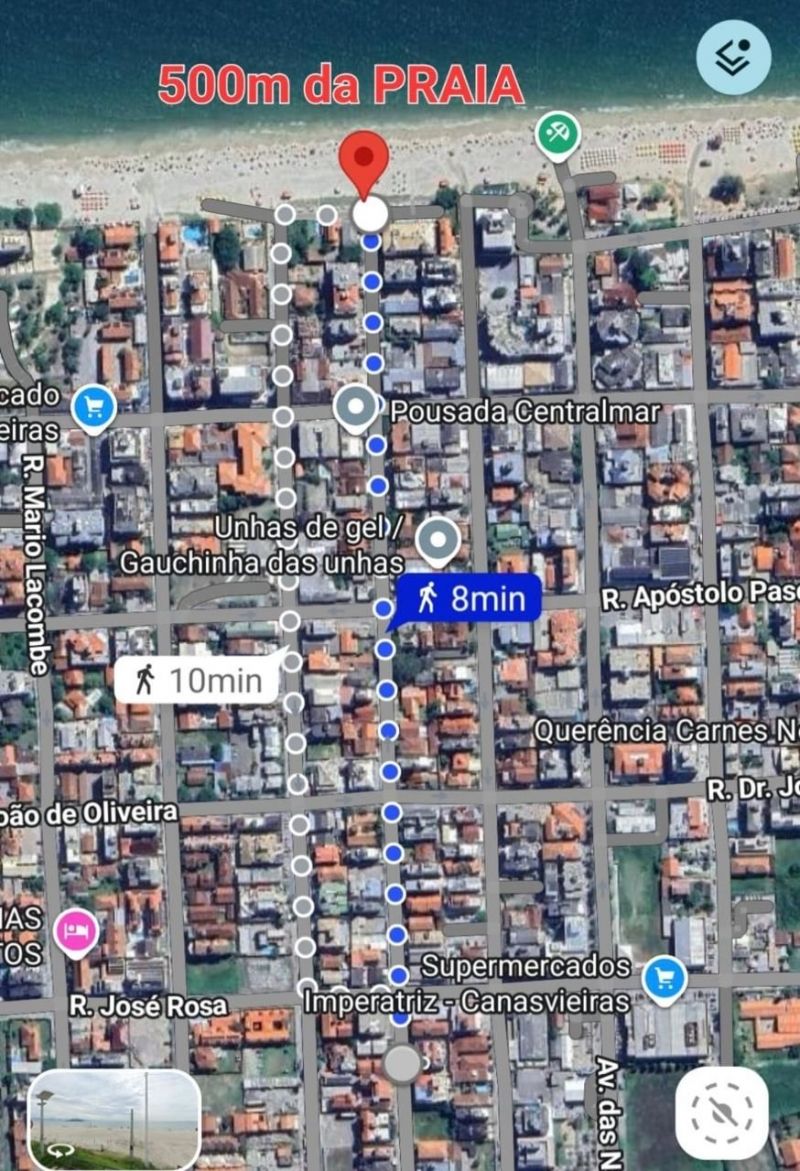Select the alternative 10min walking route

(197, 680)
